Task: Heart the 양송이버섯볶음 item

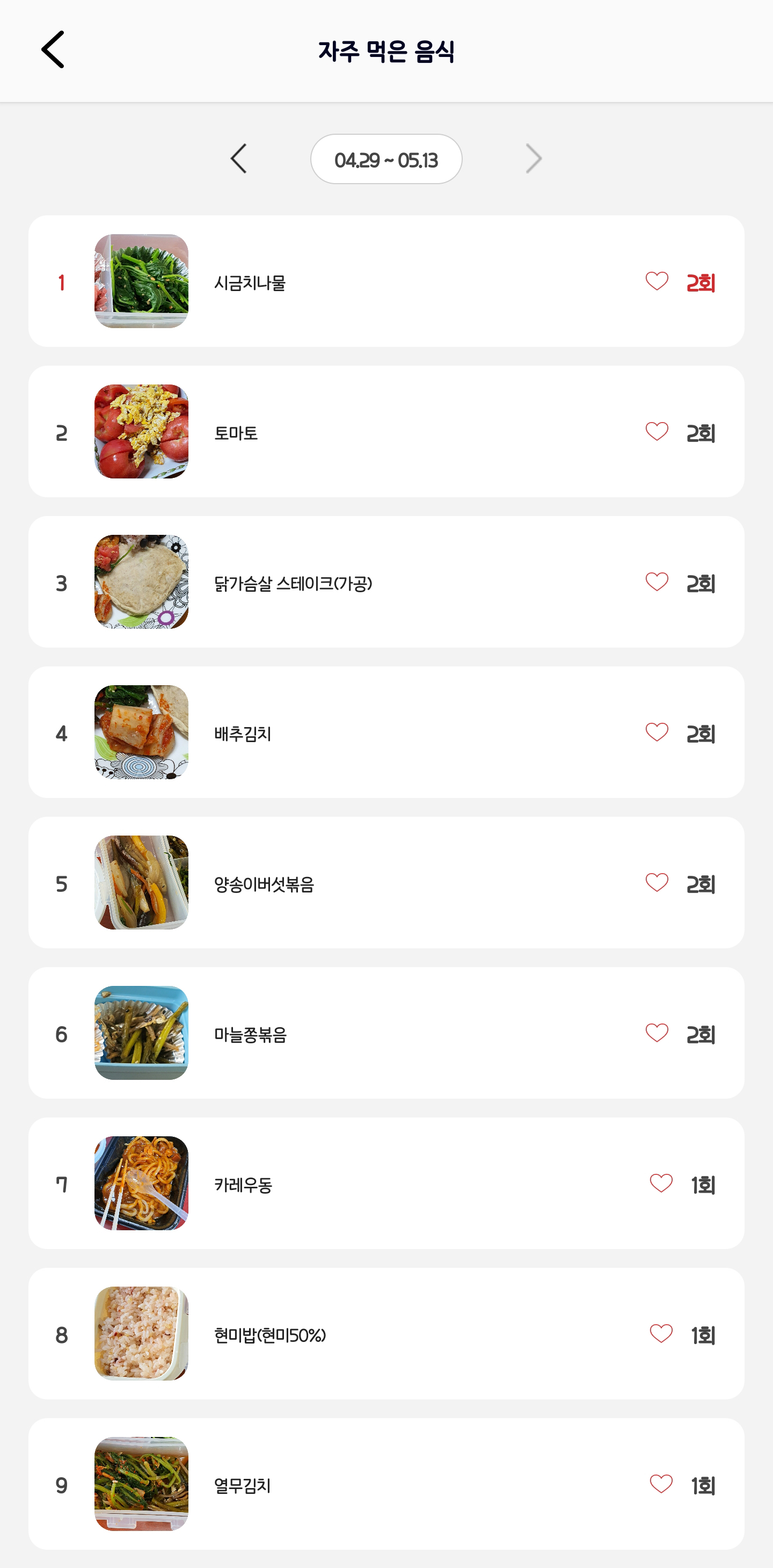Action: click(x=657, y=883)
